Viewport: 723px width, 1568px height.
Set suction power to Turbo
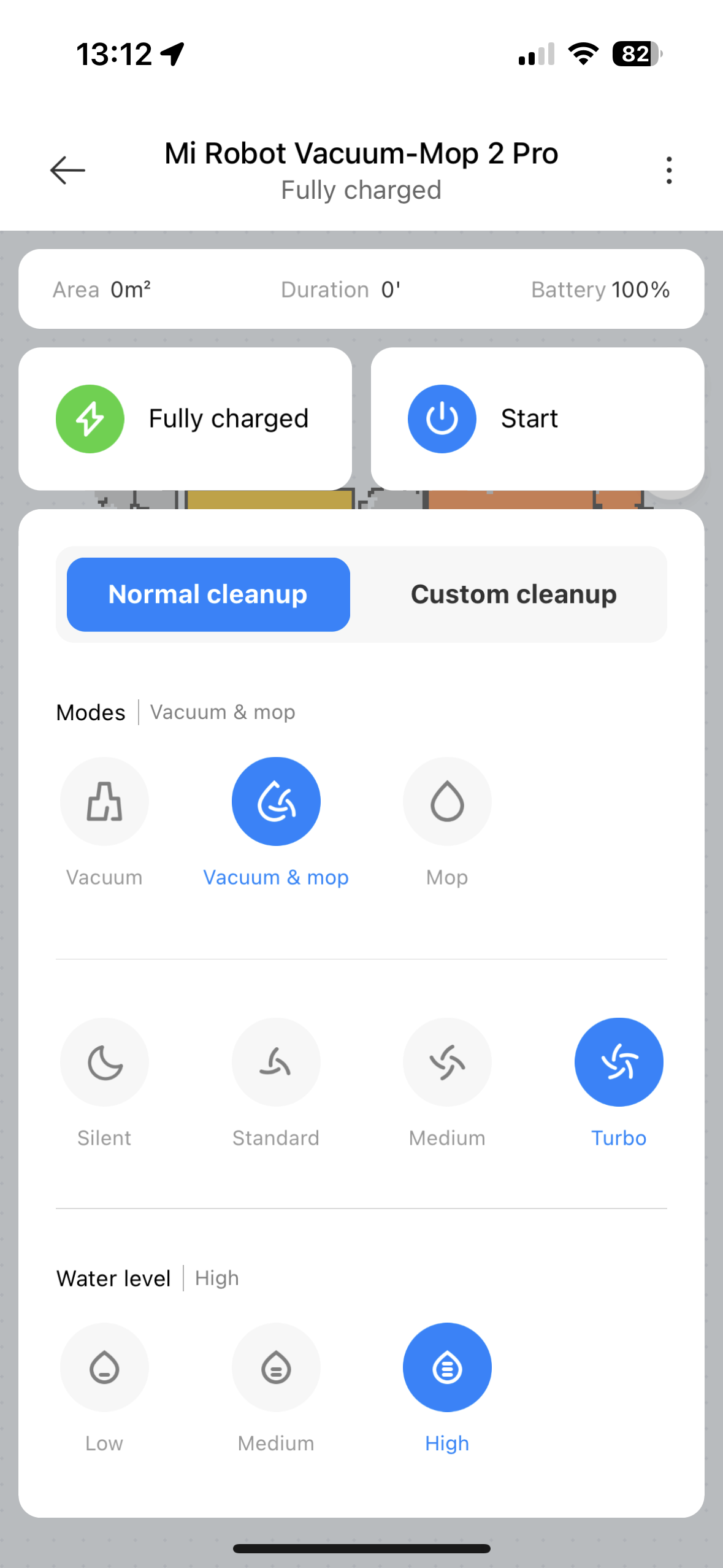618,1063
